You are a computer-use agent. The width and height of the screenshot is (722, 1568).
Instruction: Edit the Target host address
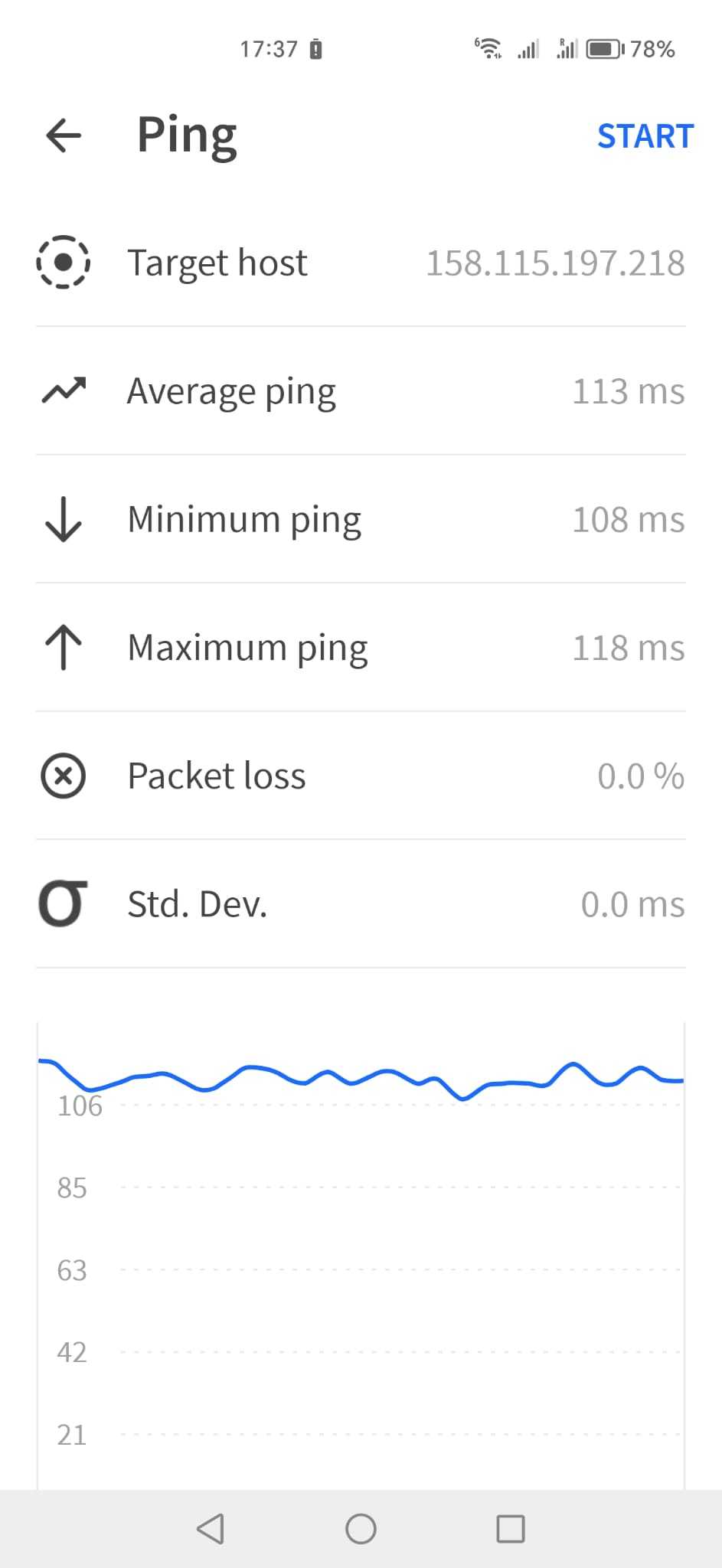554,263
